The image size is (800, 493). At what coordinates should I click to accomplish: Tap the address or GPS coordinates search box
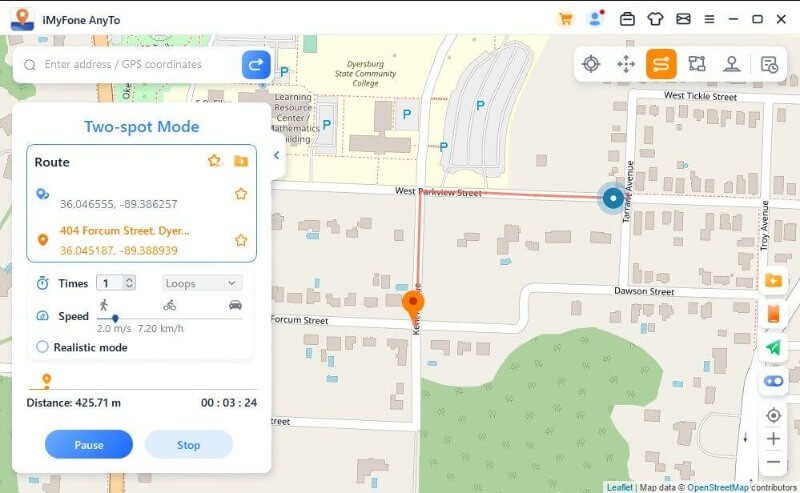[x=130, y=64]
